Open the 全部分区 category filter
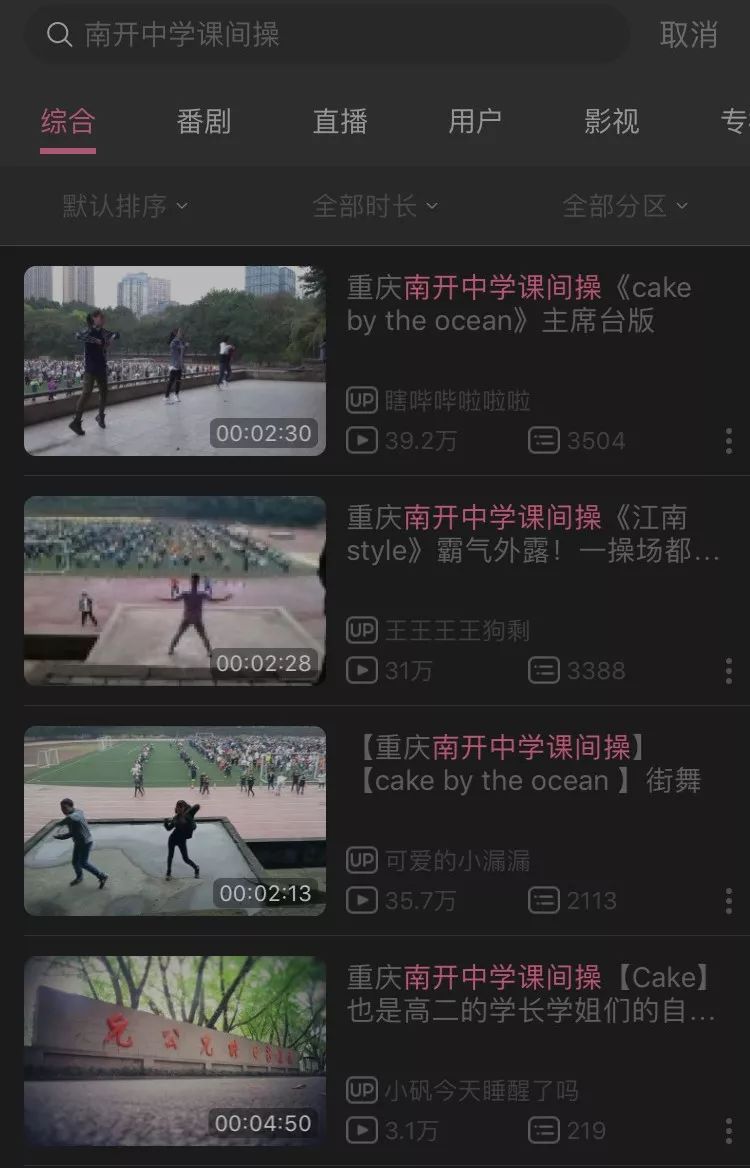 click(621, 204)
